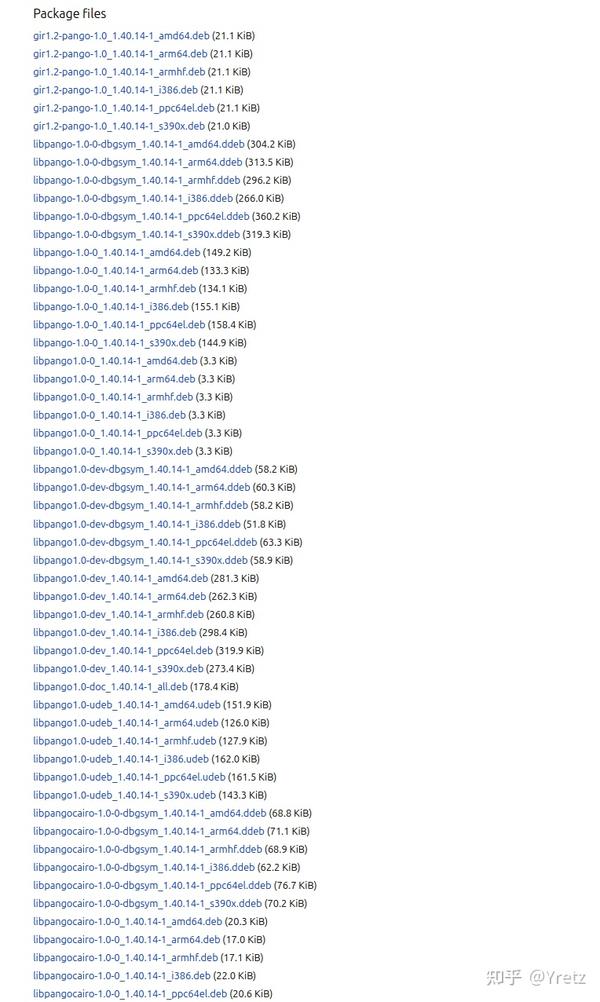Download libpangocairo-1.0-0_1.40.14-1_ppc64el.deb
Viewport: 600px width, 1002px height.
[x=130, y=994]
